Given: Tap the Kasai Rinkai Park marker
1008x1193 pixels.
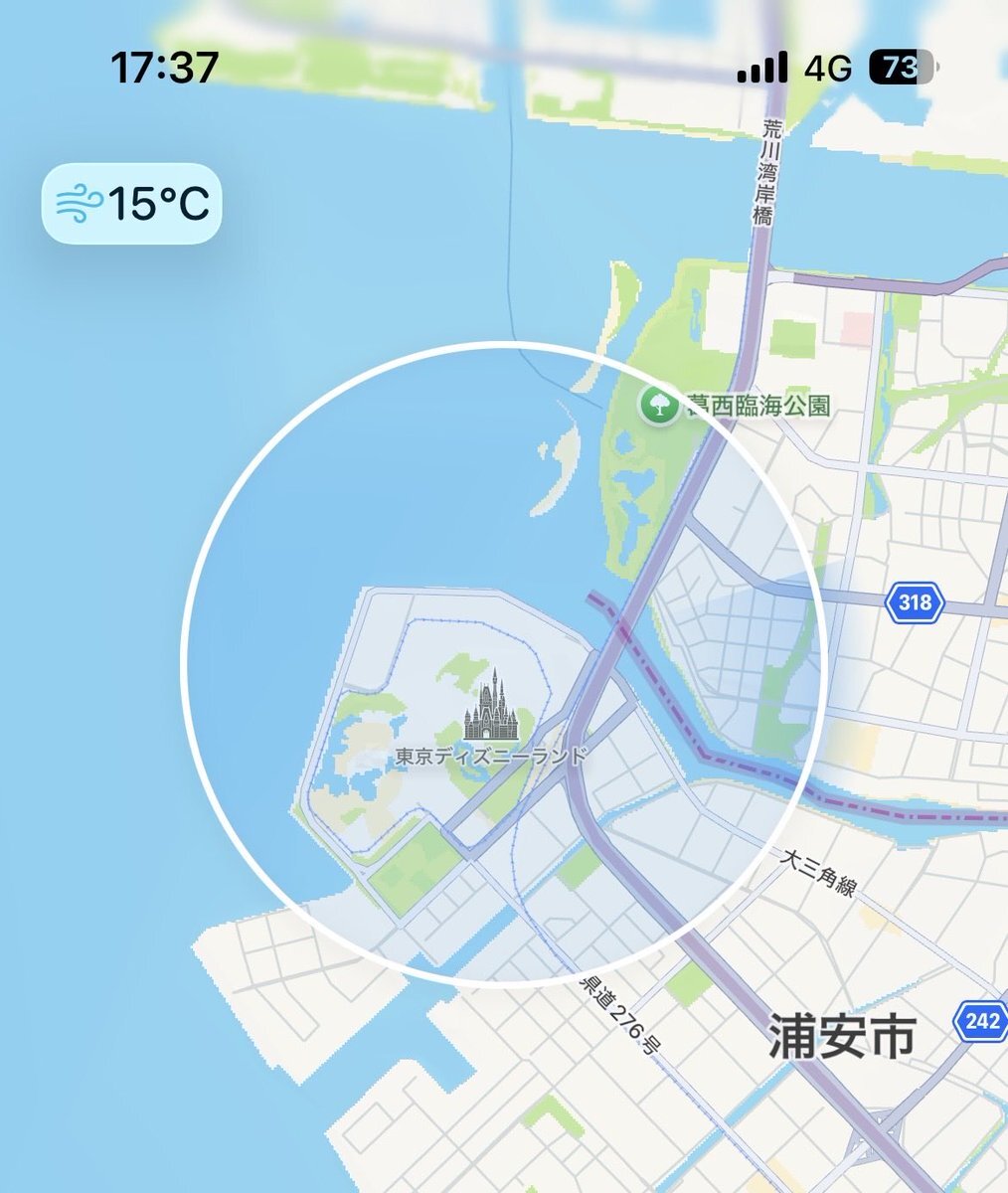Looking at the screenshot, I should [657, 405].
